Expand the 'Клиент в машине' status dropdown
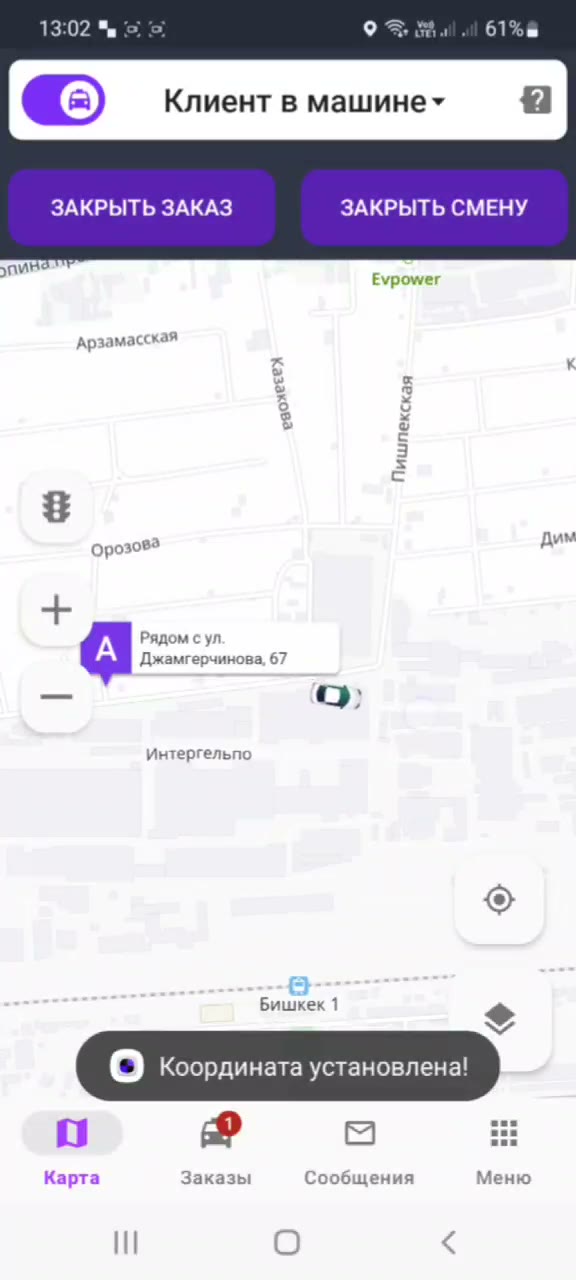The image size is (576, 1280). [304, 101]
